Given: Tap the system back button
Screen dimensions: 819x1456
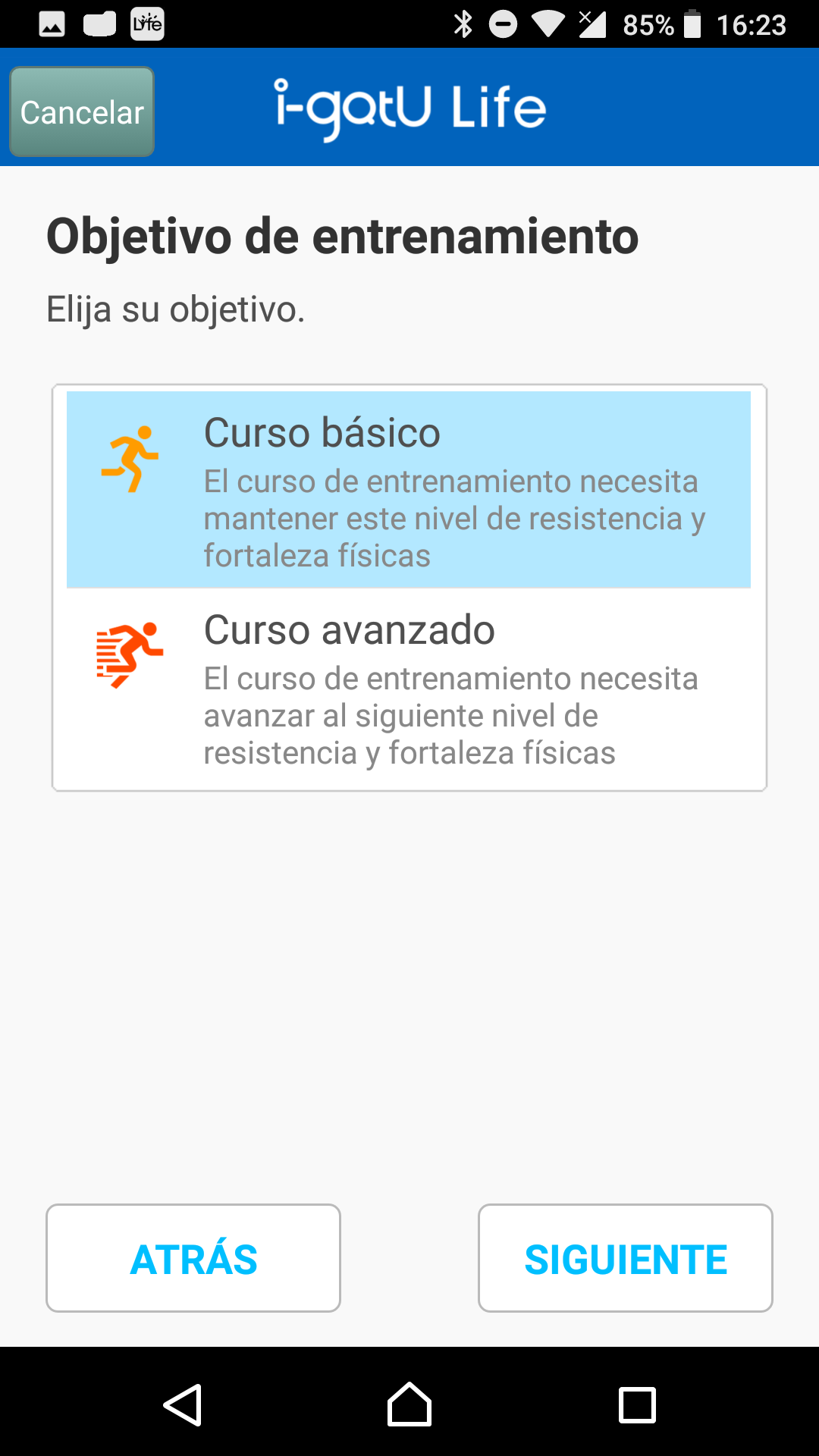Looking at the screenshot, I should pyautogui.click(x=183, y=1404).
